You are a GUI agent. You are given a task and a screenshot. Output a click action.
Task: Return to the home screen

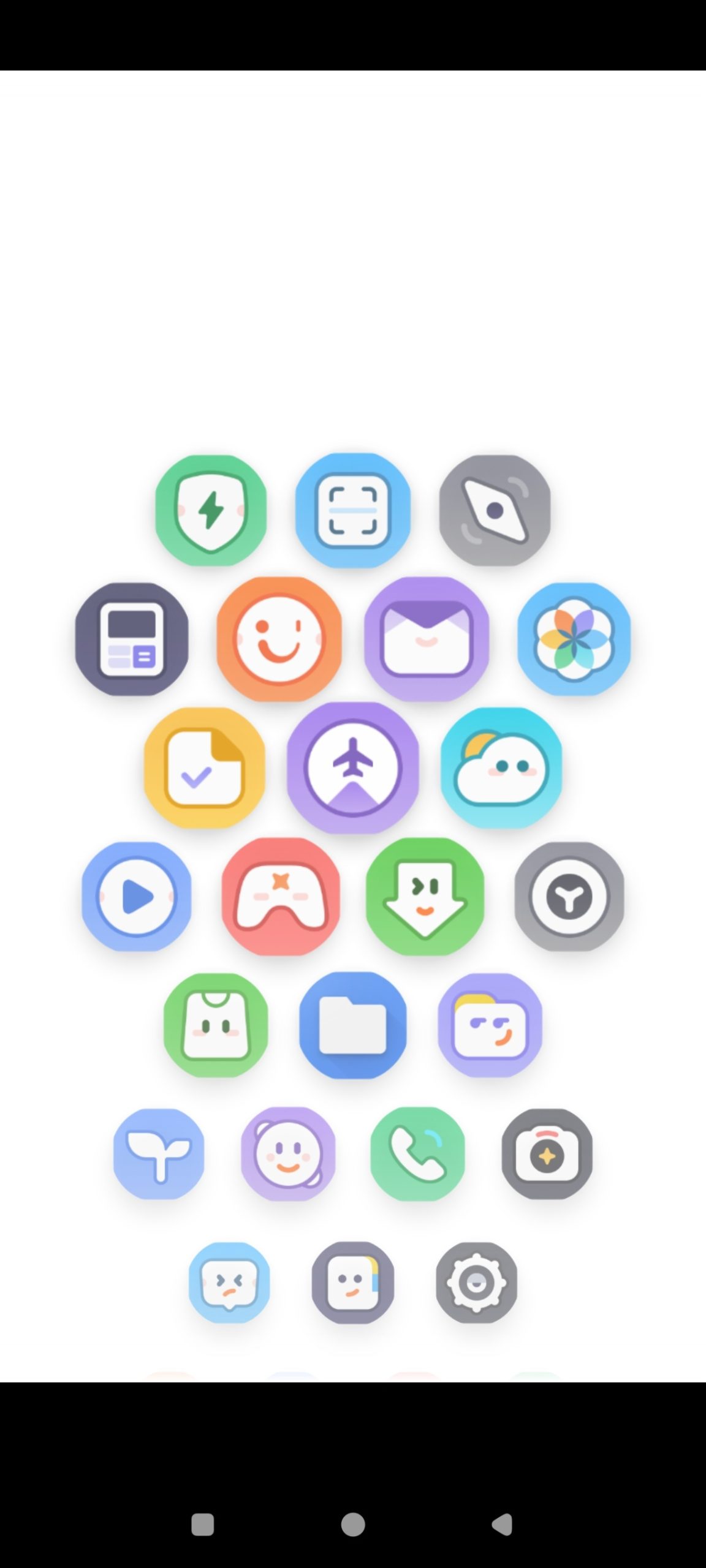[353, 1525]
